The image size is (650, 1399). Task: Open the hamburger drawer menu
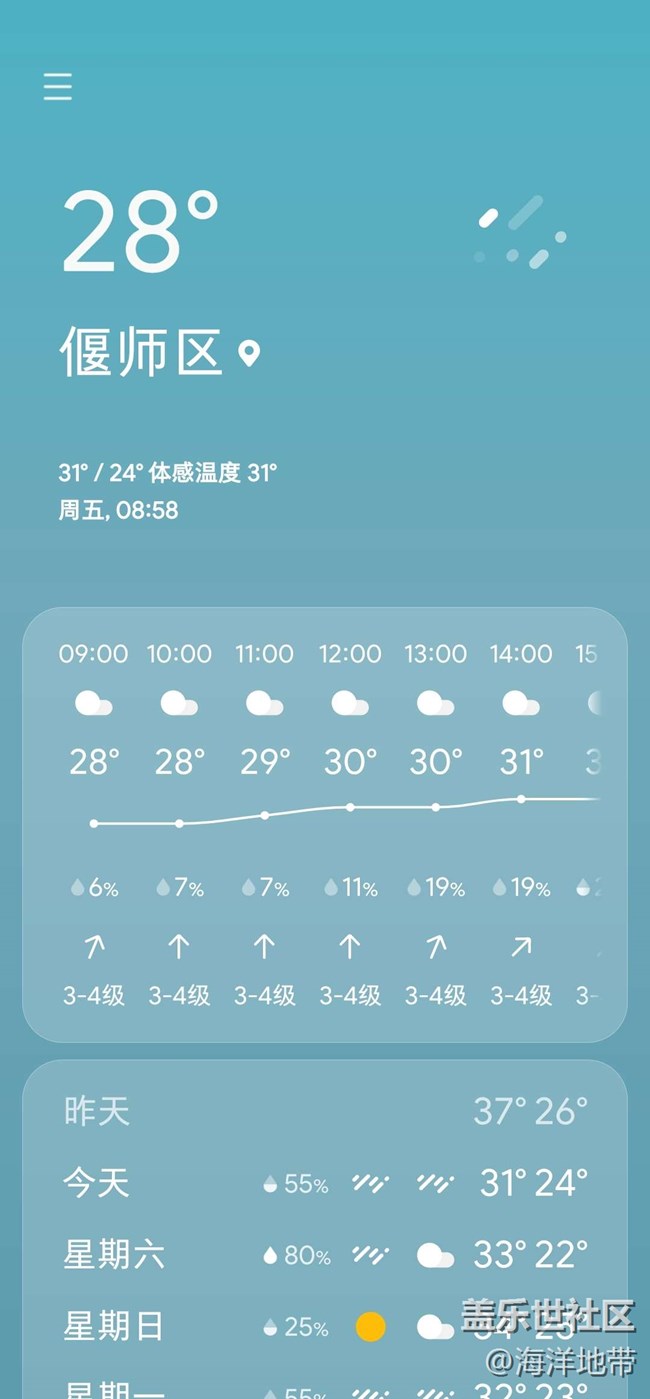coord(58,87)
